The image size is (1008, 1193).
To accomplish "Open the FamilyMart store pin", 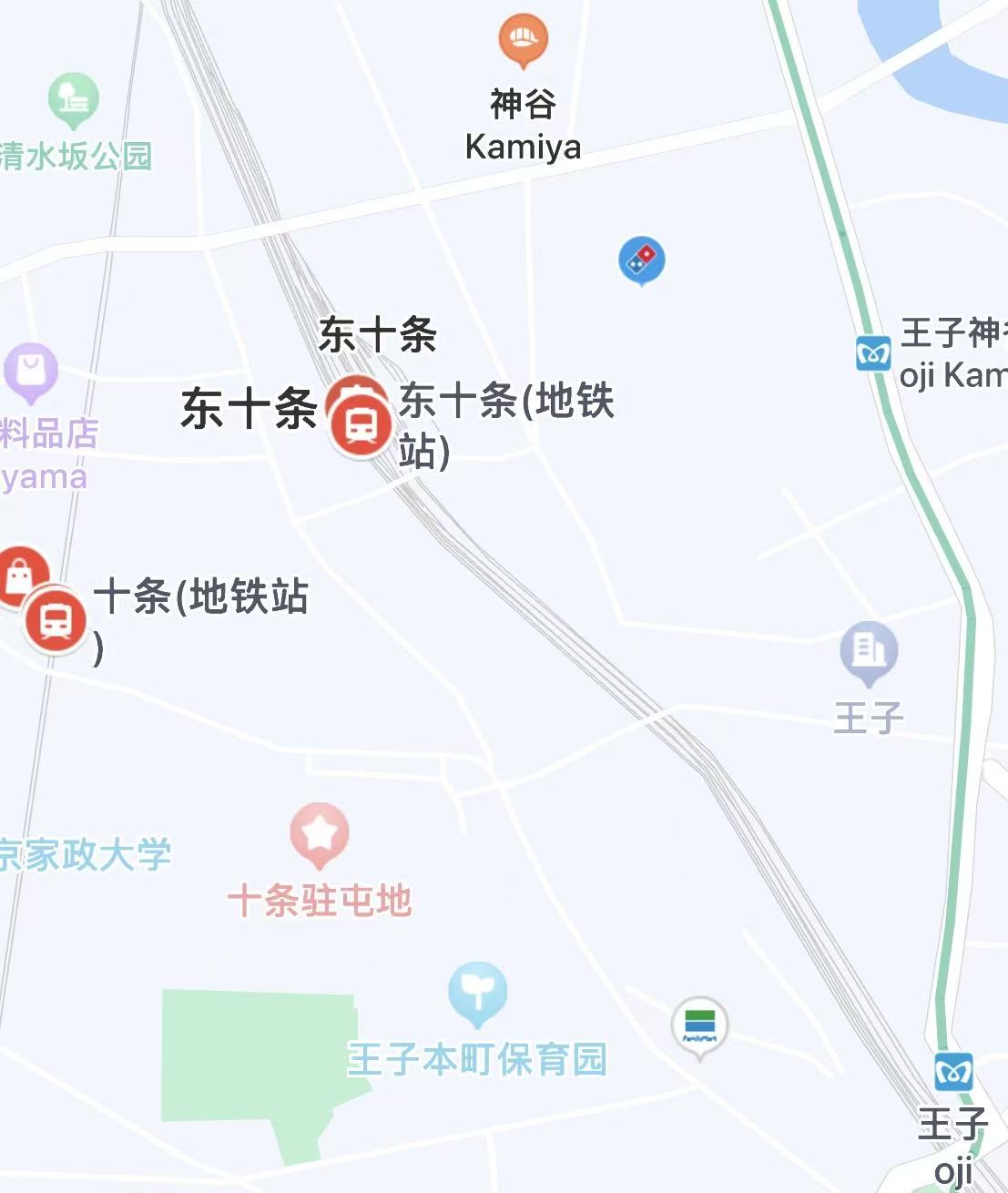I will point(699,1025).
